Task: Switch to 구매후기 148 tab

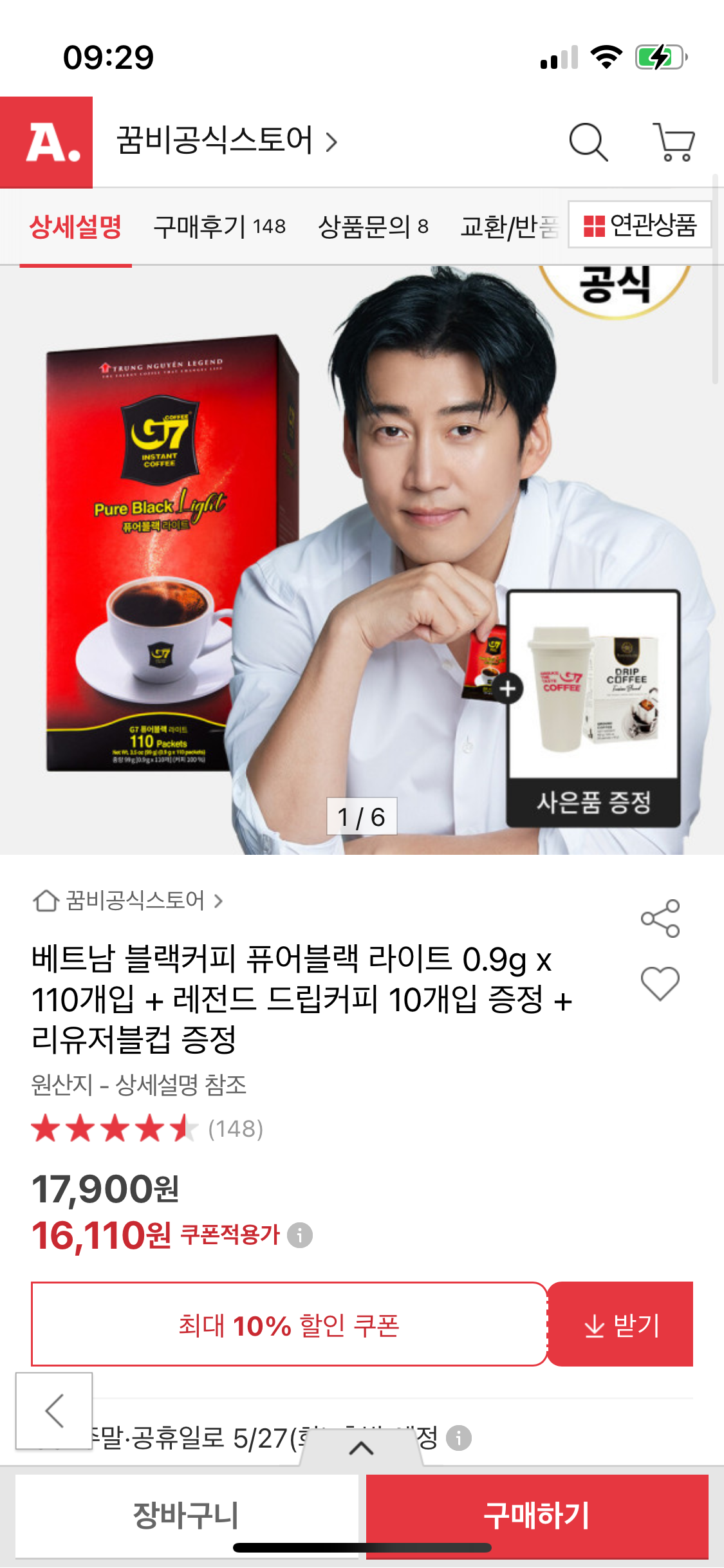Action: (x=219, y=227)
